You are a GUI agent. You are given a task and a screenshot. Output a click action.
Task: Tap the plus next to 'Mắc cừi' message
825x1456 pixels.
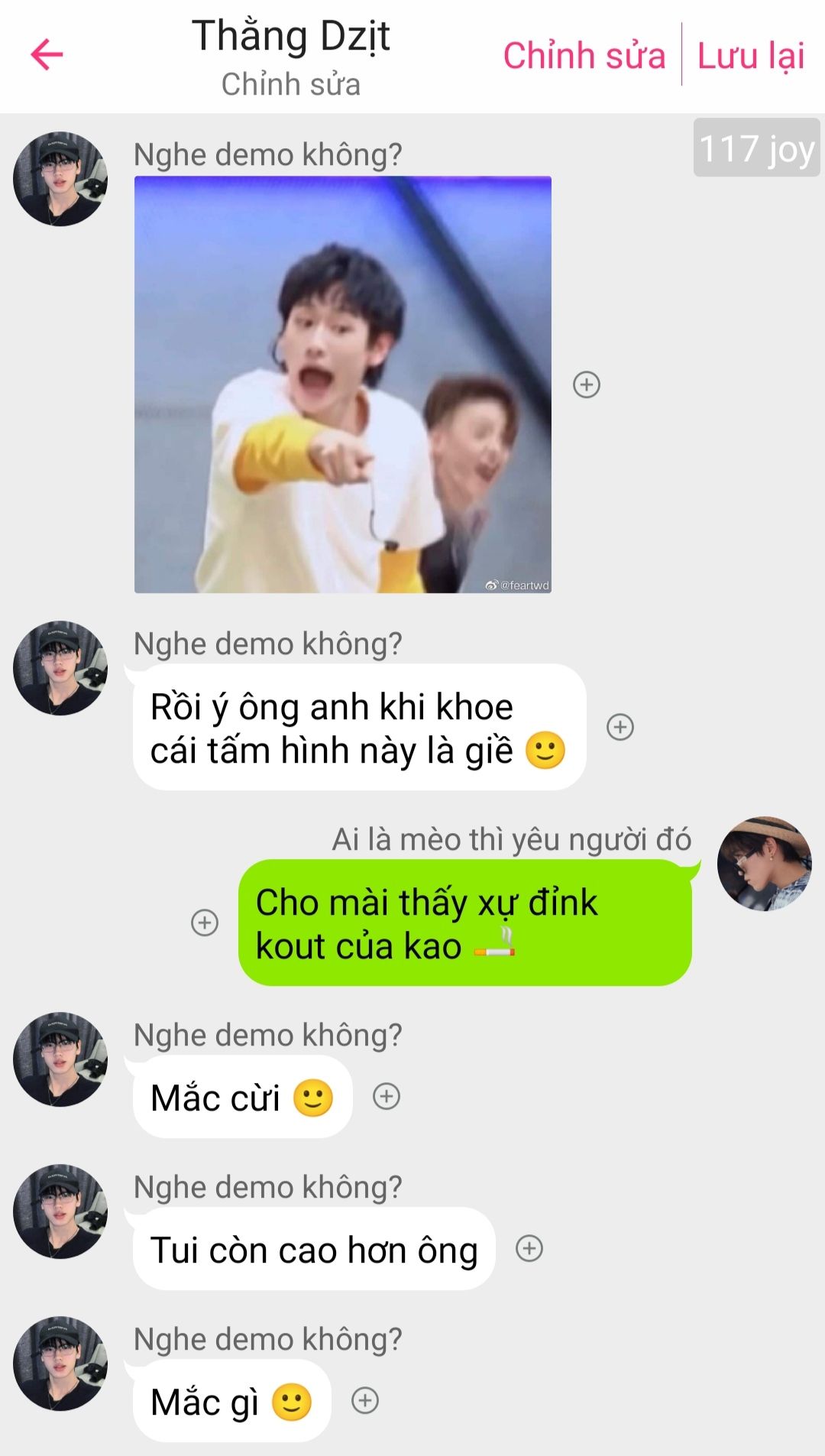click(x=387, y=1097)
